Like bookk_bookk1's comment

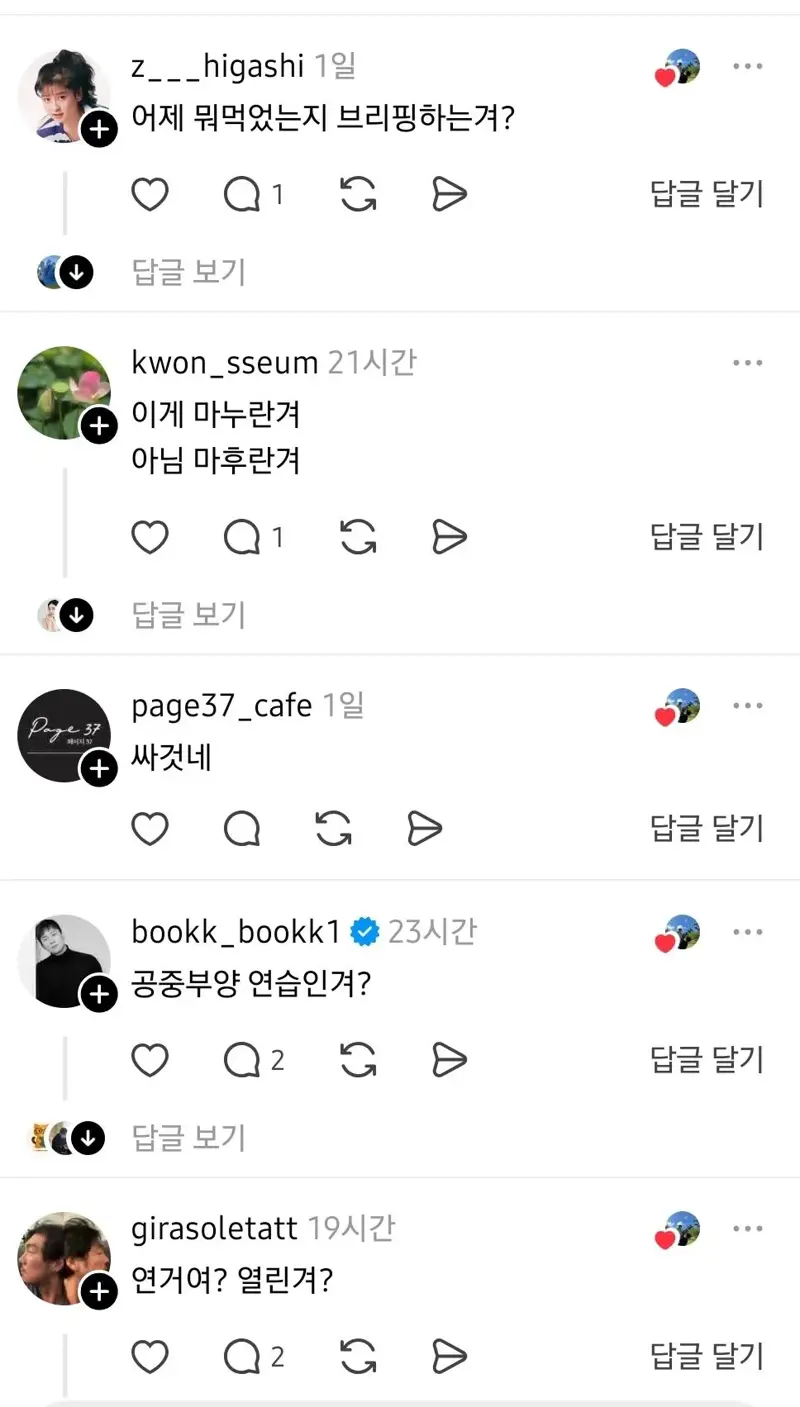[150, 1059]
